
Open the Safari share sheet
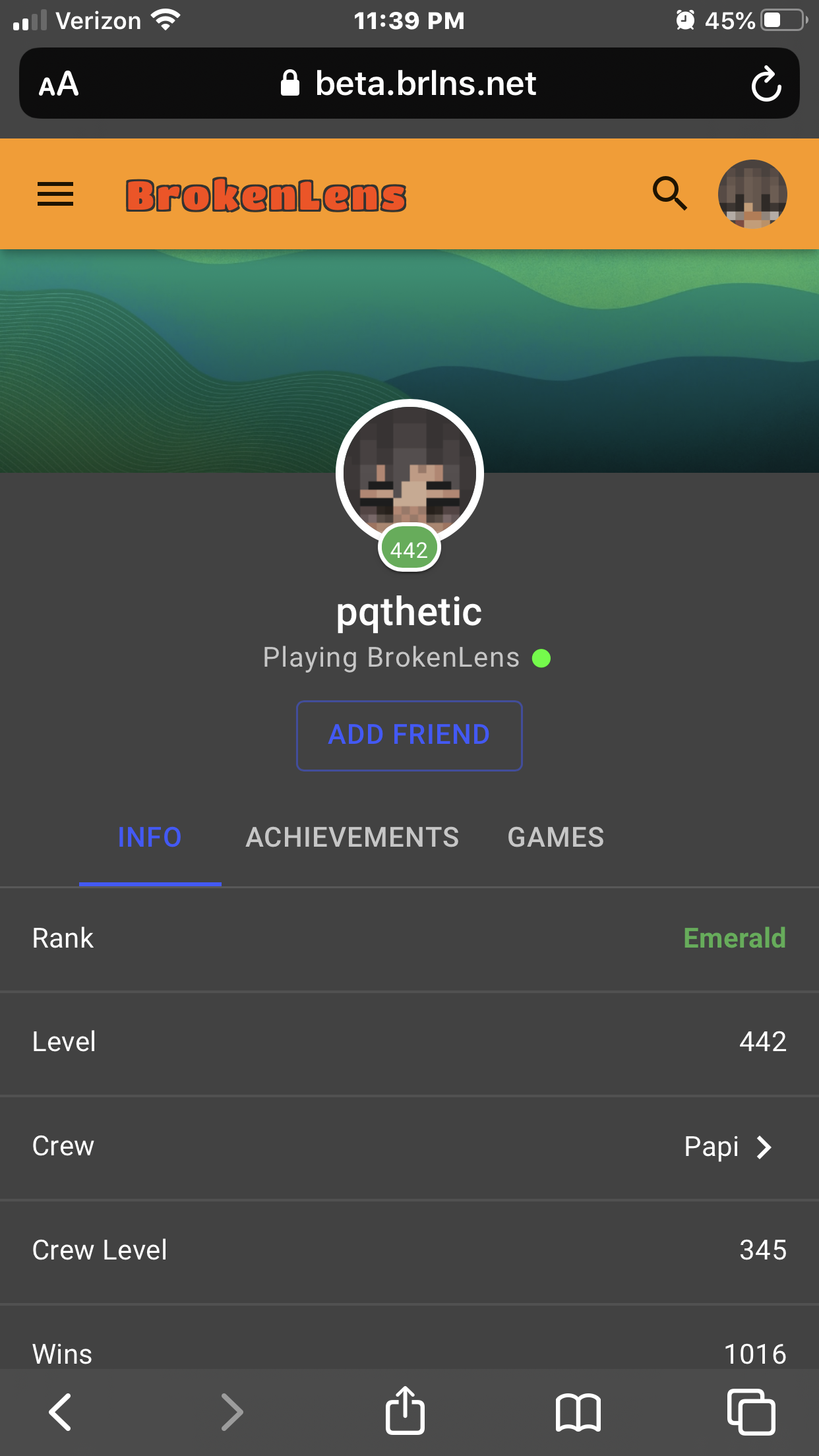pos(405,1410)
